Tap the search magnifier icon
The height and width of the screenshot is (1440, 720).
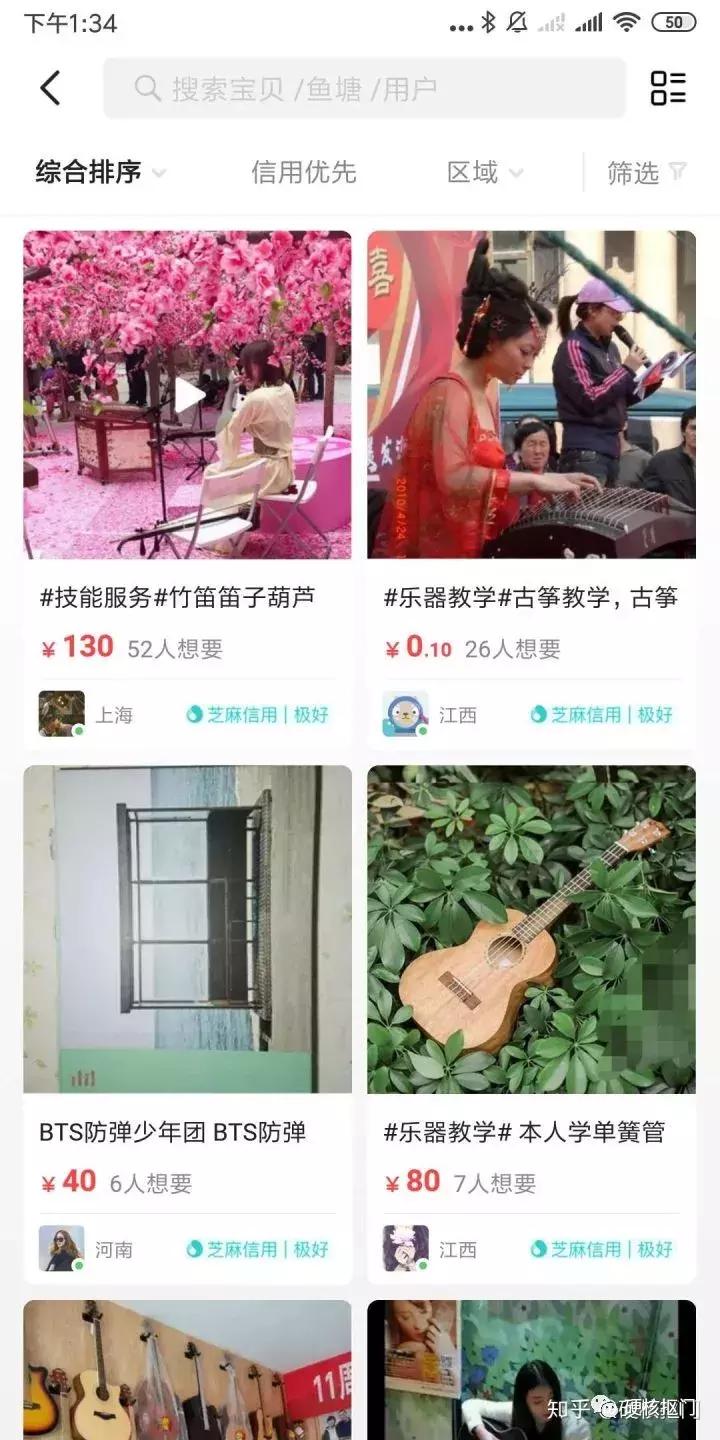point(148,88)
